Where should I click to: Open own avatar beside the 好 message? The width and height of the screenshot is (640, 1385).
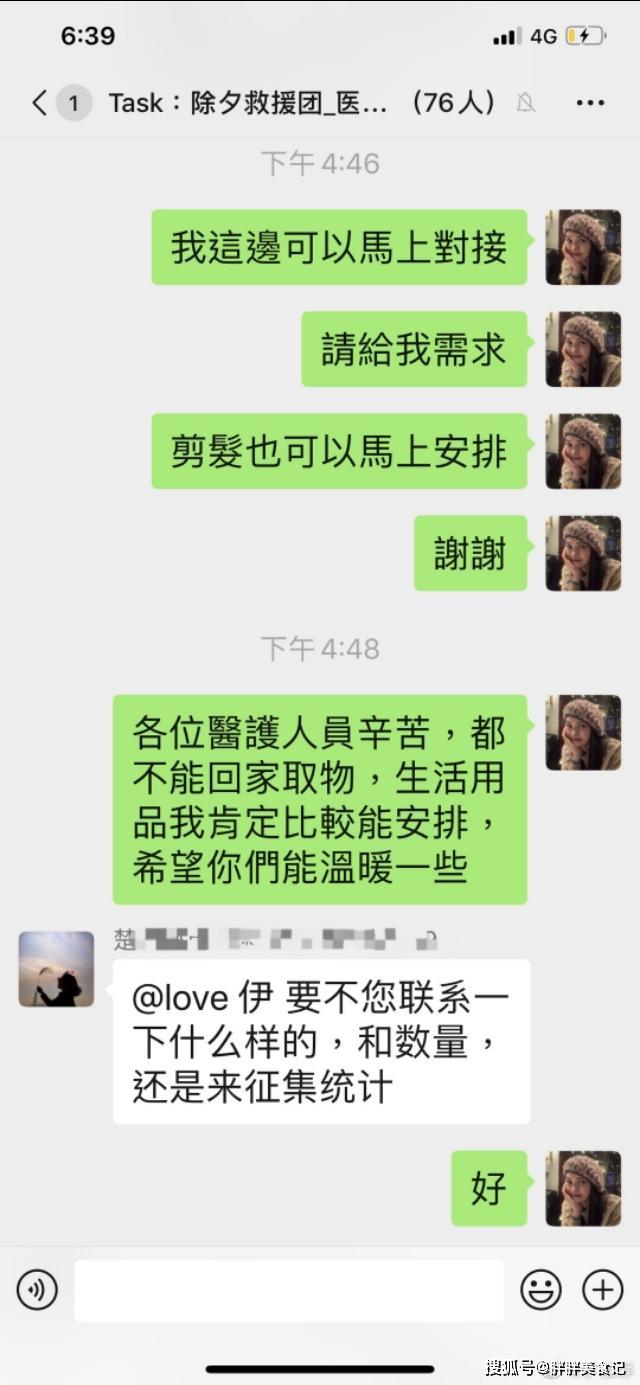click(583, 1188)
